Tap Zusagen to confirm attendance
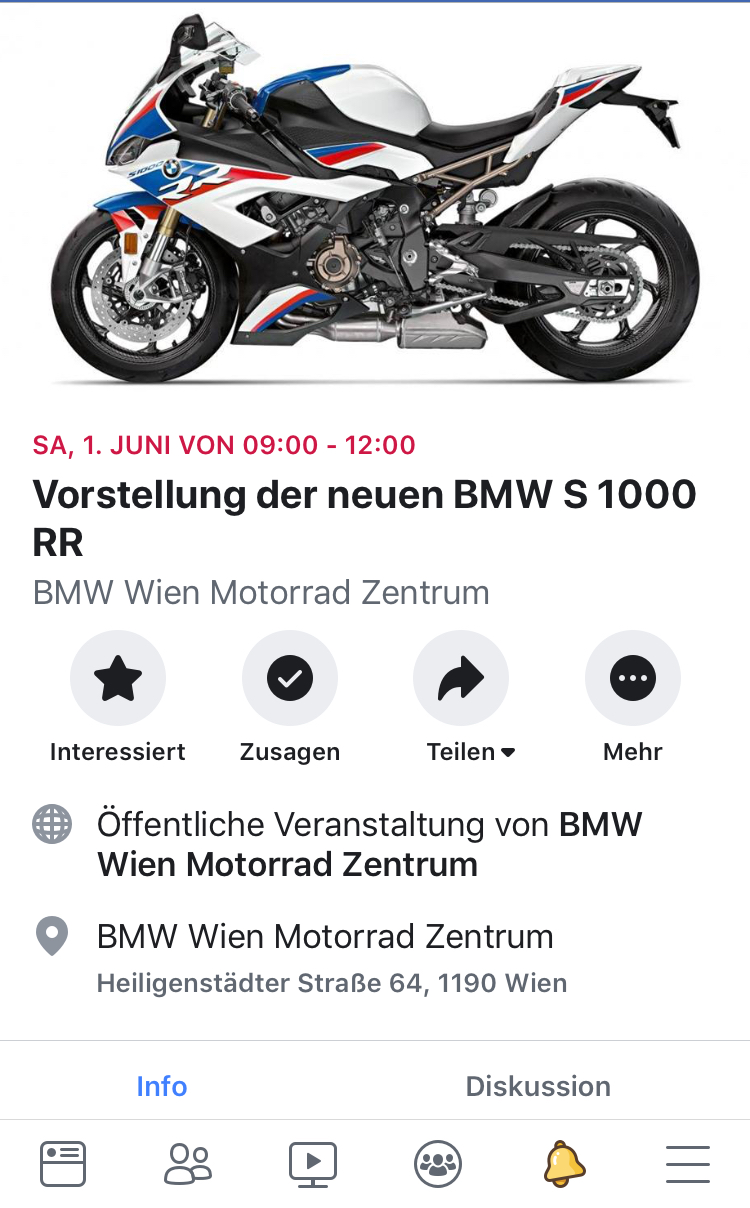 290,679
